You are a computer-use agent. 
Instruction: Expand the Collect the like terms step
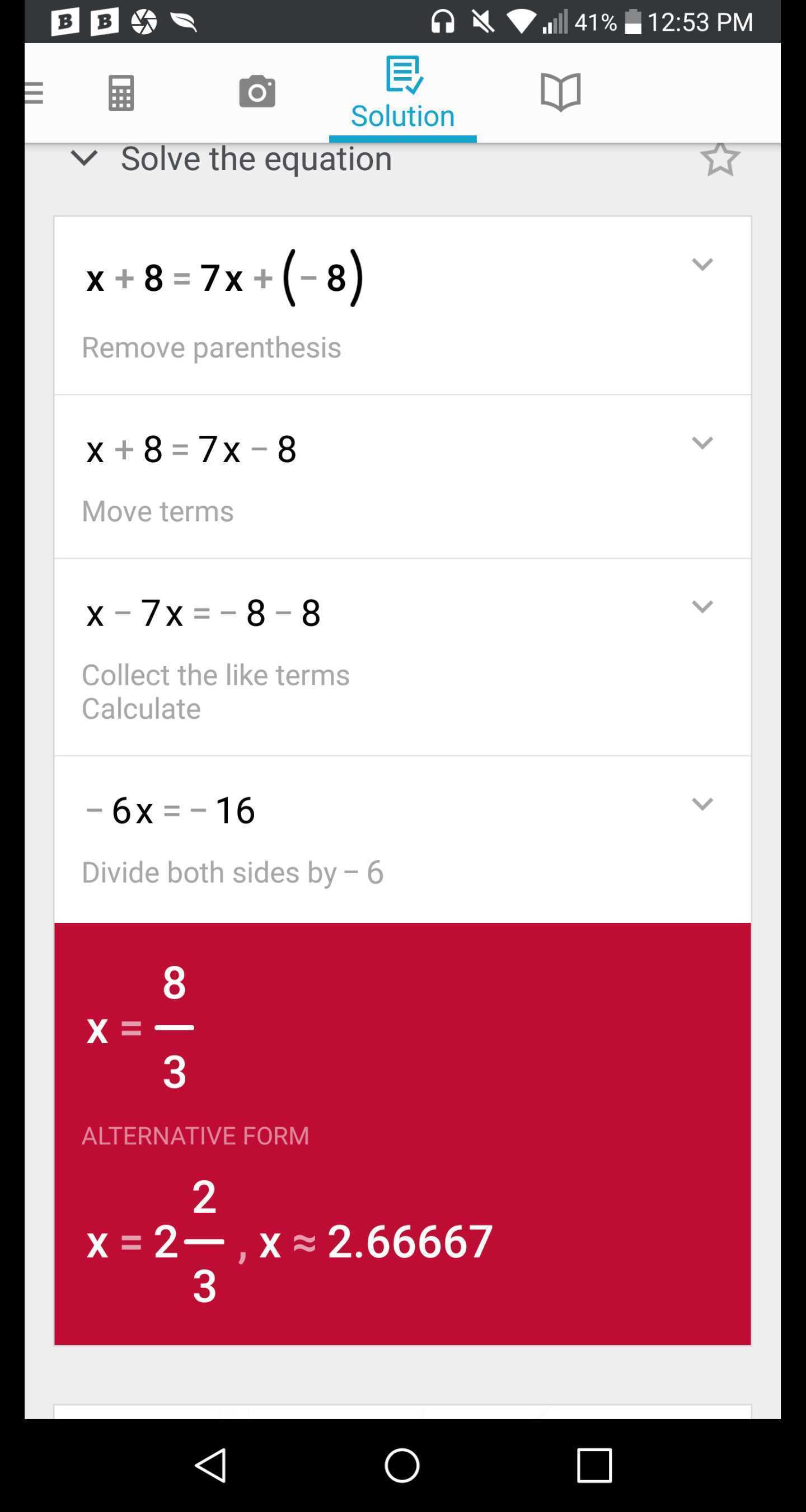[x=702, y=606]
